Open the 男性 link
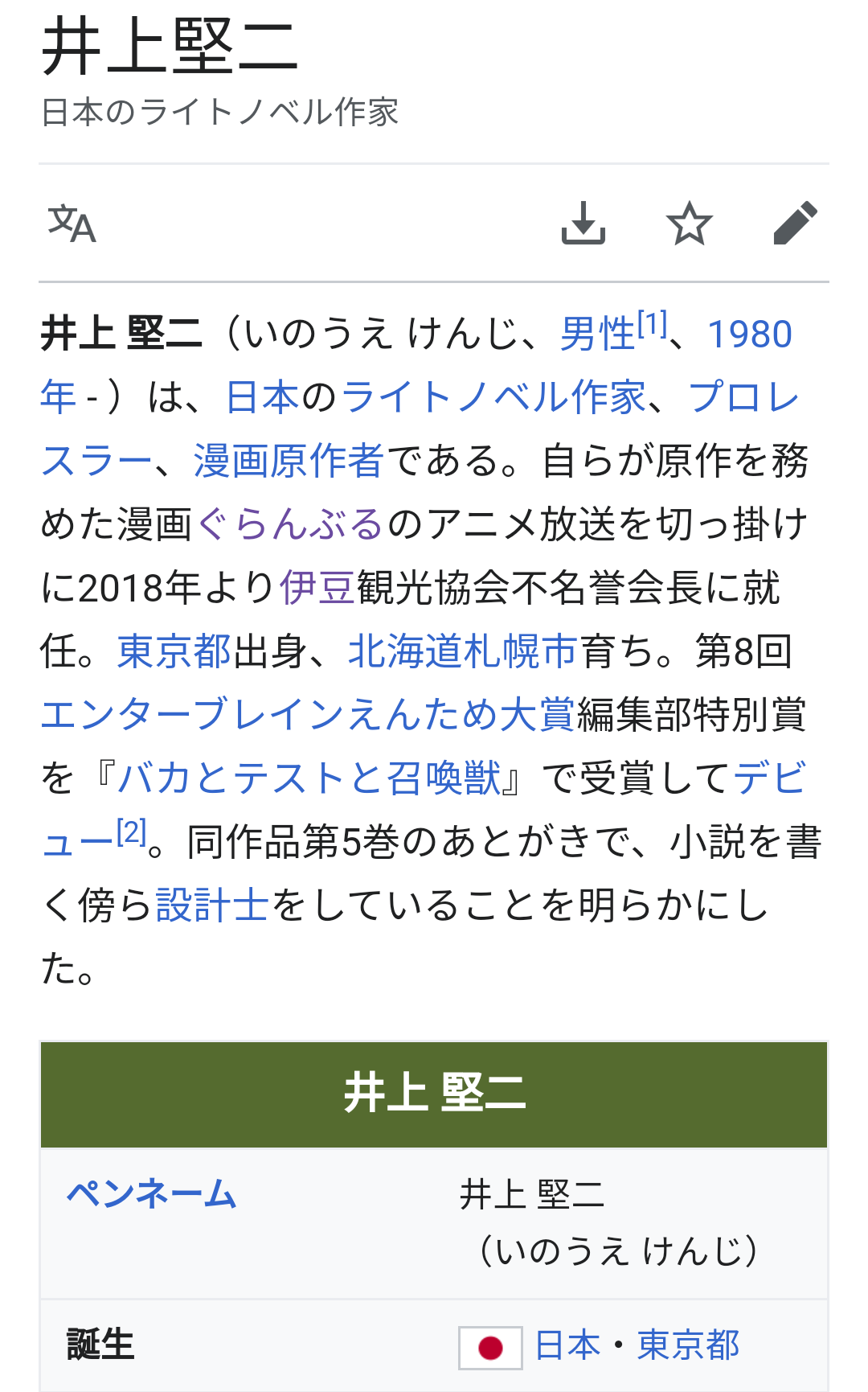The width and height of the screenshot is (868, 1392). (x=597, y=334)
